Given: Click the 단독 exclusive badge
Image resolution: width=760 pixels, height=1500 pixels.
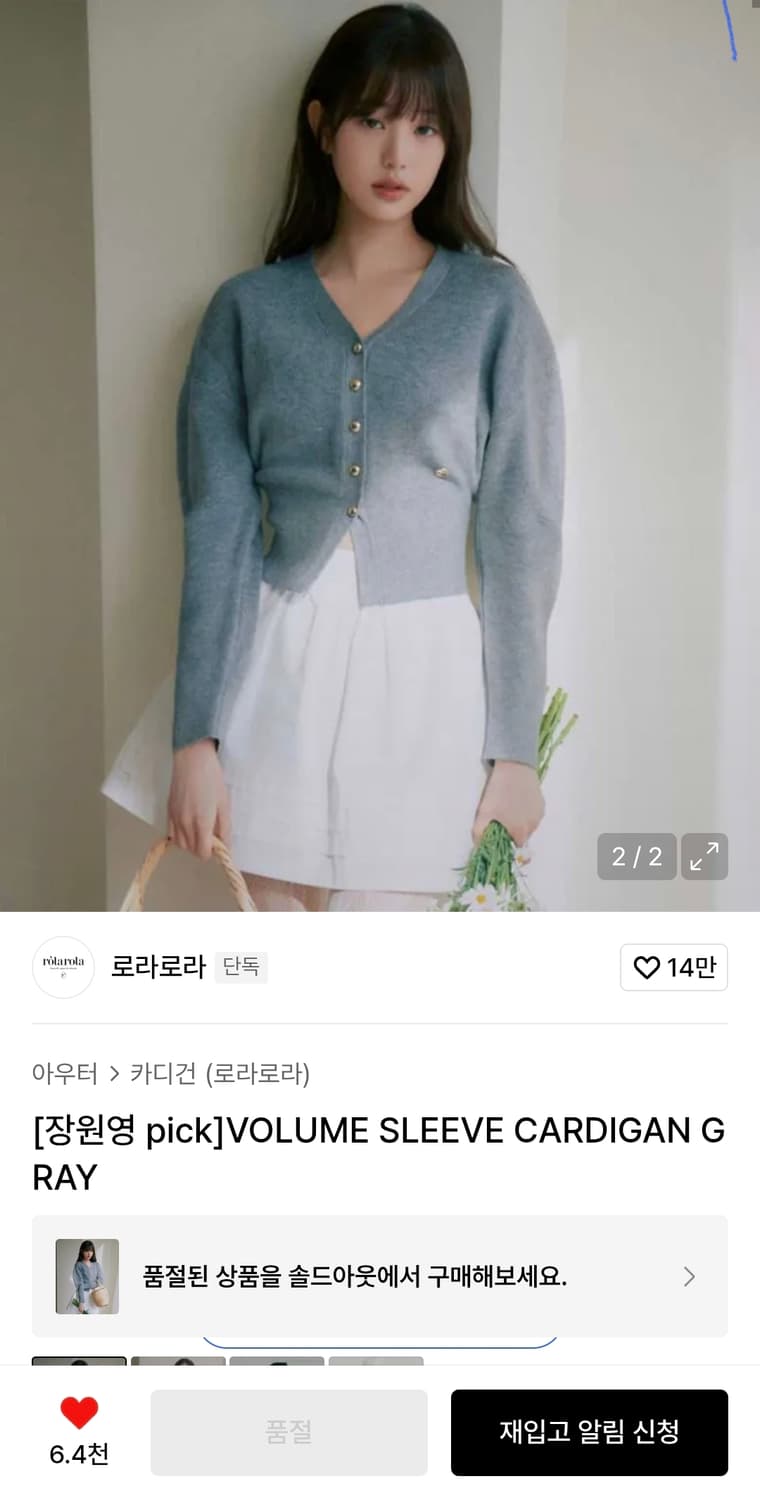Looking at the screenshot, I should point(241,968).
